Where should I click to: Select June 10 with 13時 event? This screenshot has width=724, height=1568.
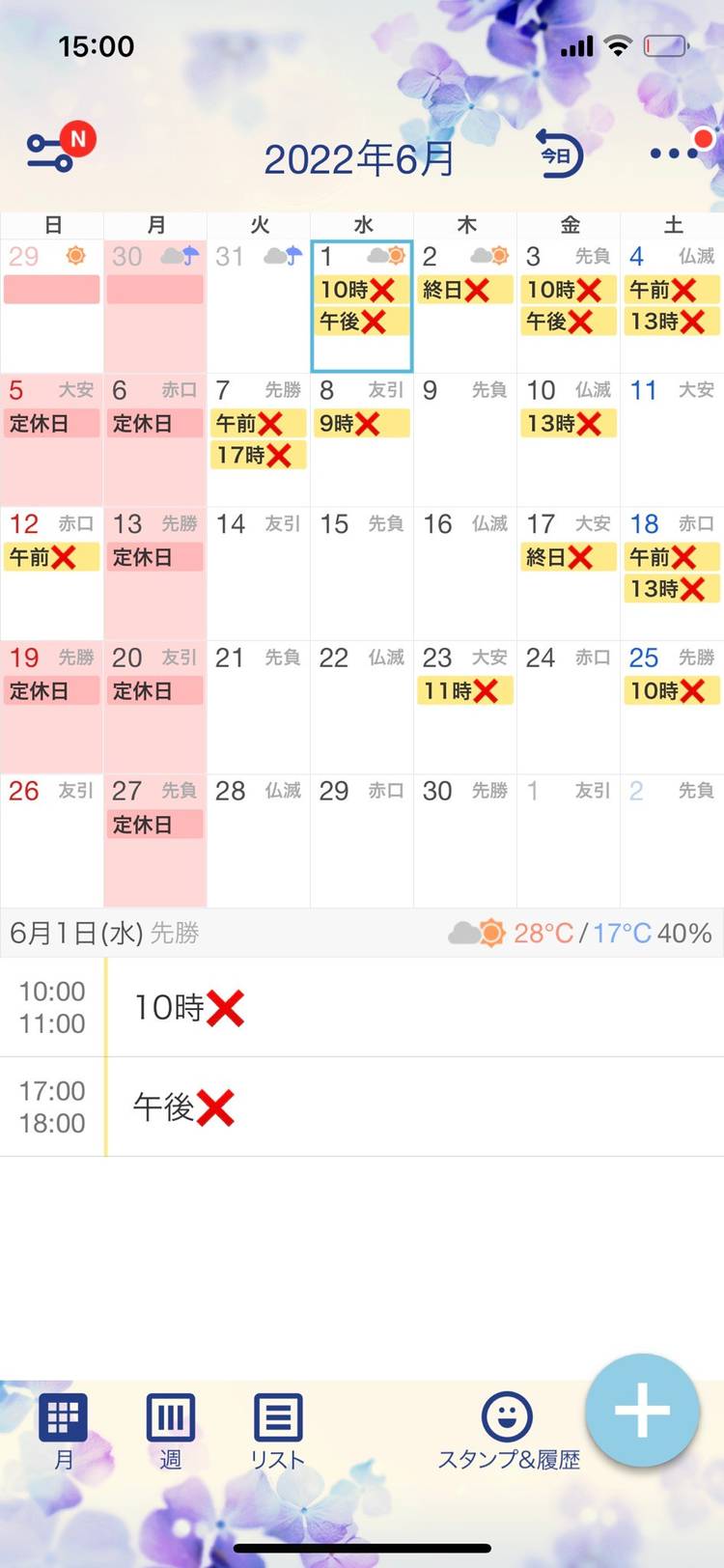tap(569, 439)
